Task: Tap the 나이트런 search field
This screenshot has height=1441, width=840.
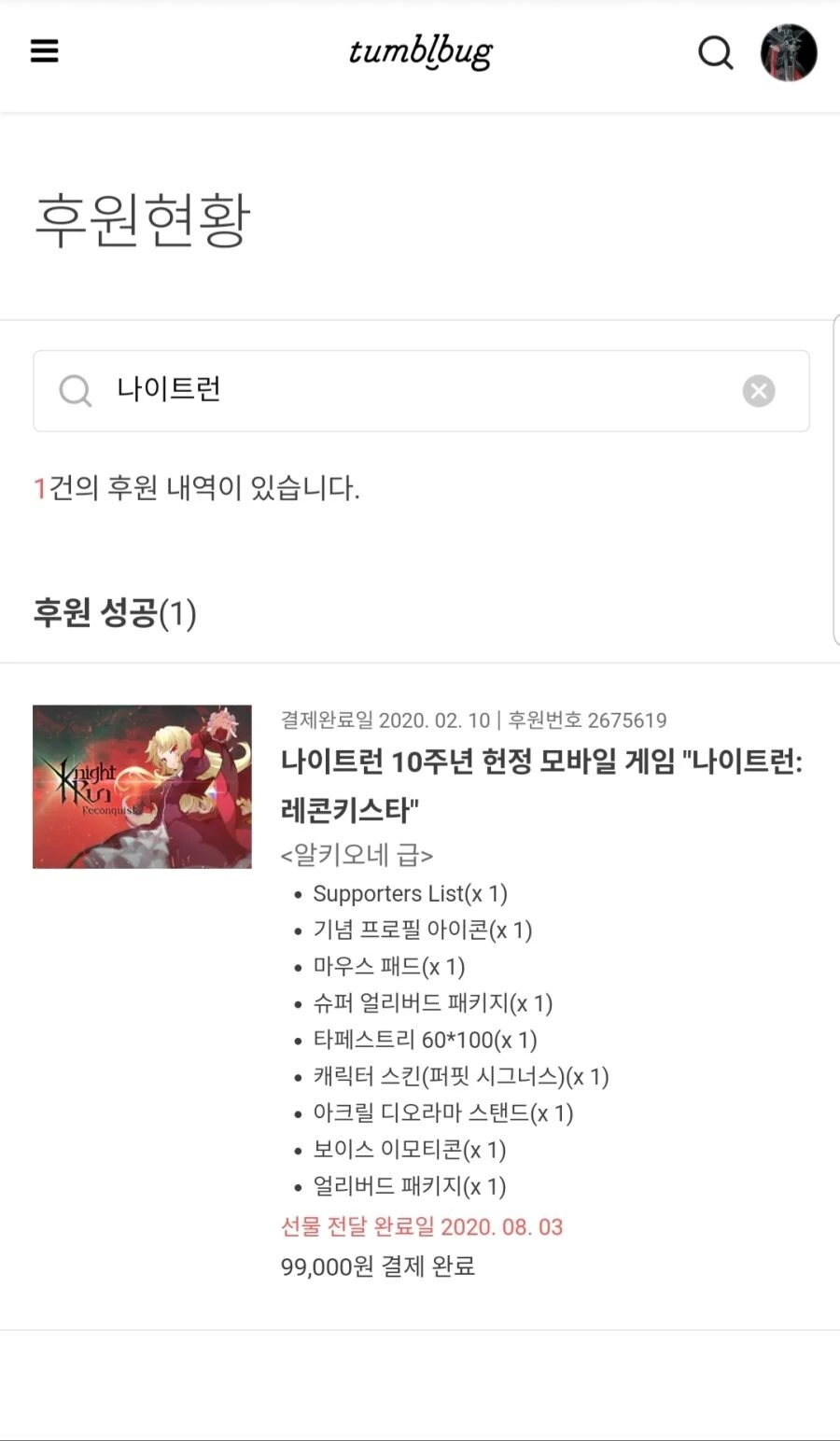Action: pos(421,391)
